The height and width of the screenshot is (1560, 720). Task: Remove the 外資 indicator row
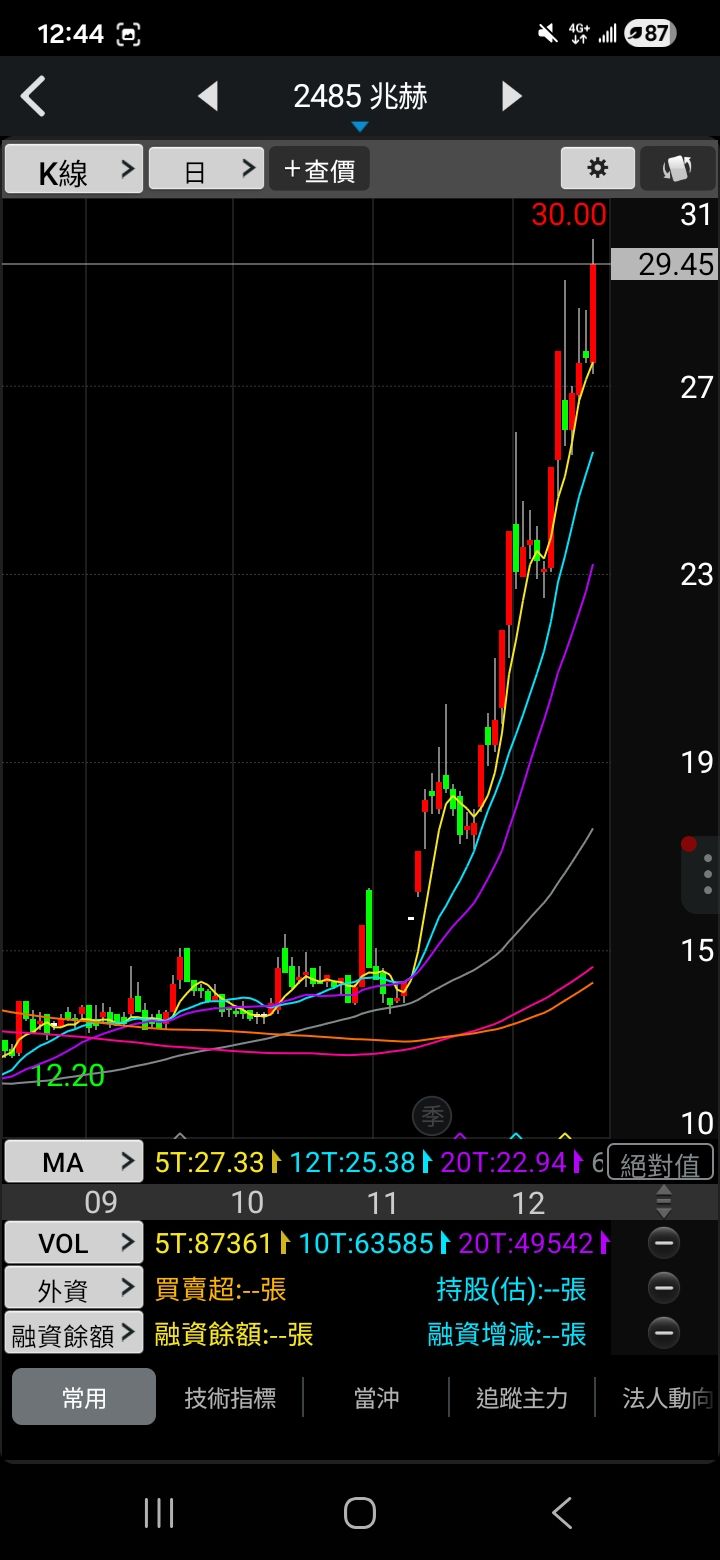[x=664, y=1288]
